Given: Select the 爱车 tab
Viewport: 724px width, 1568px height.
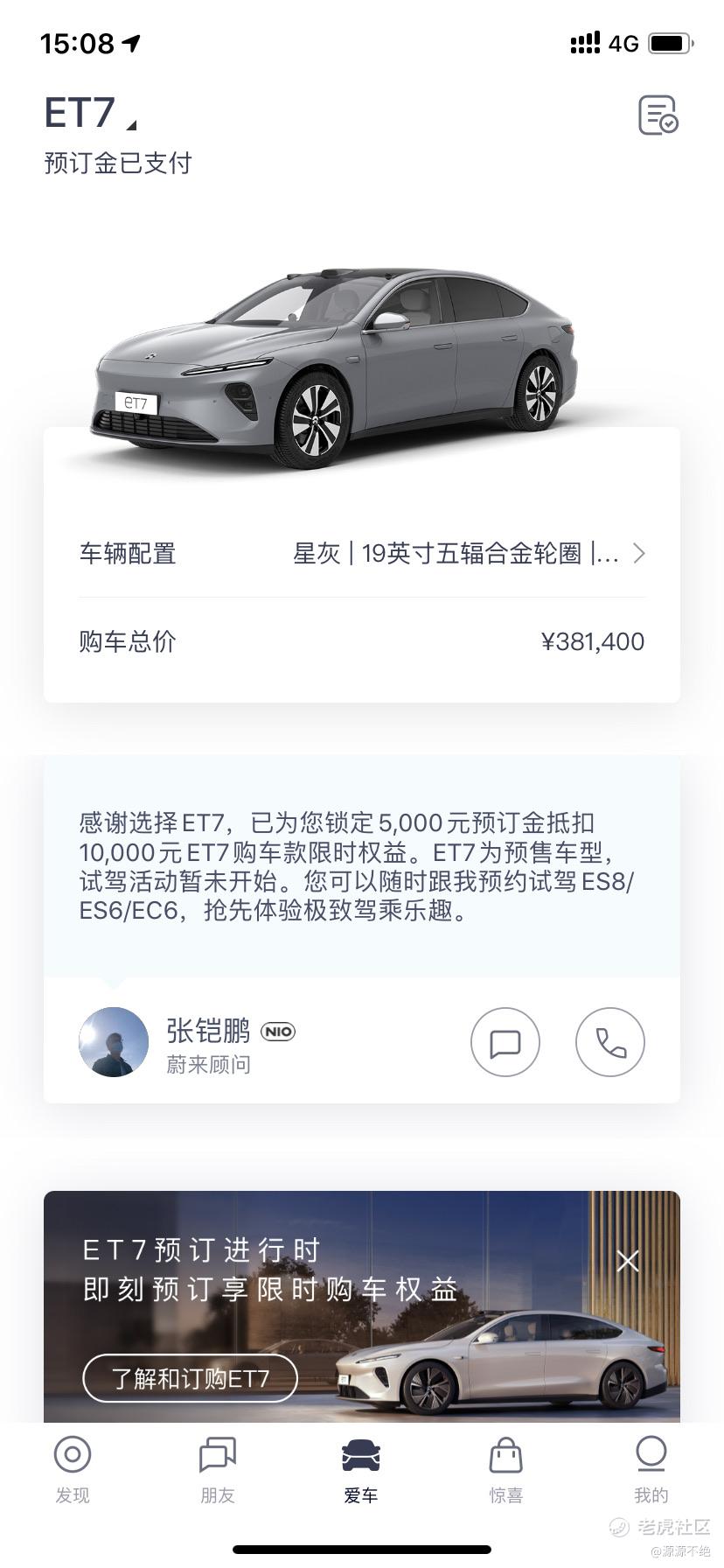Looking at the screenshot, I should point(361,1470).
